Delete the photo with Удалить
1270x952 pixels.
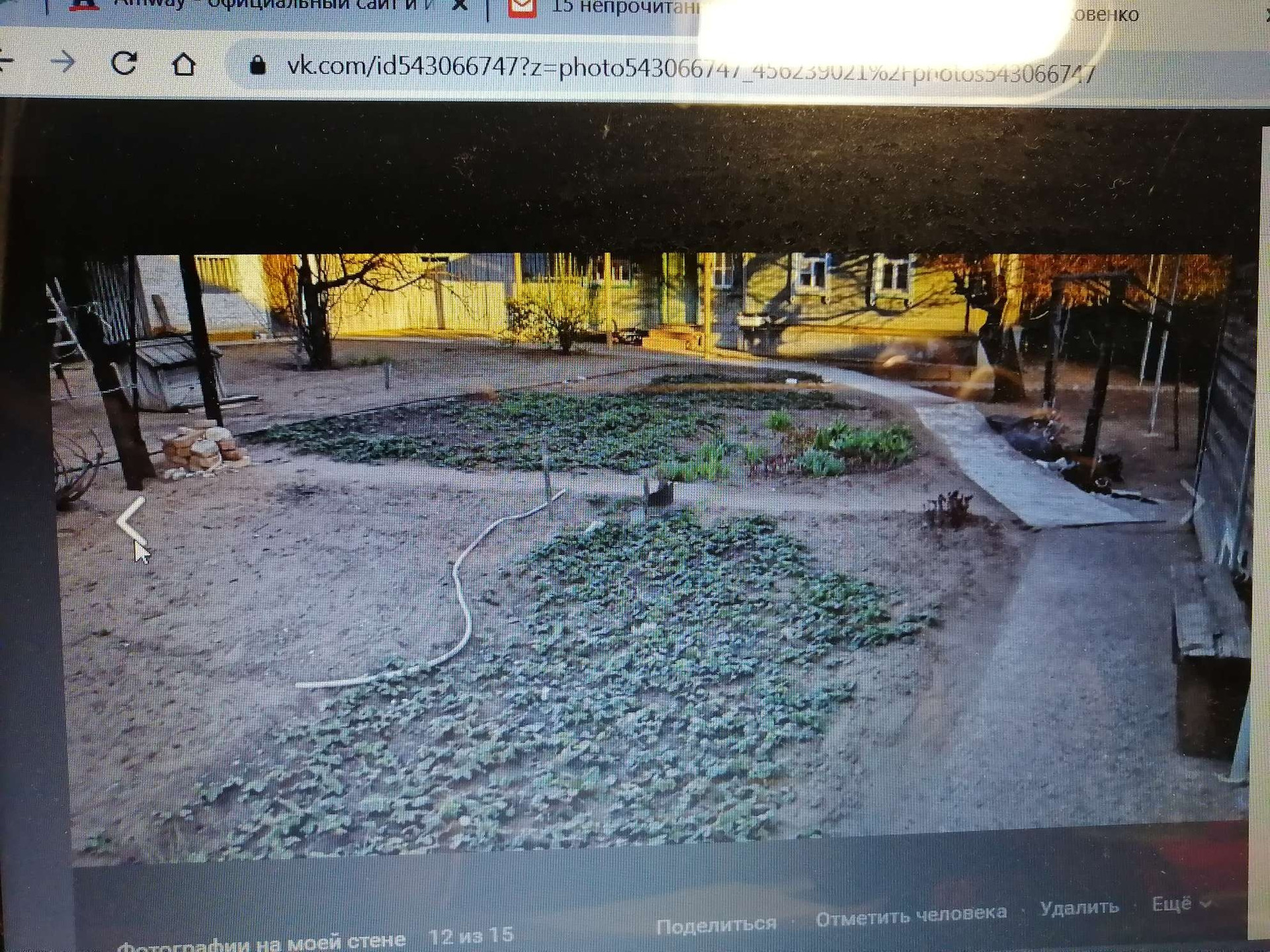point(1079,908)
